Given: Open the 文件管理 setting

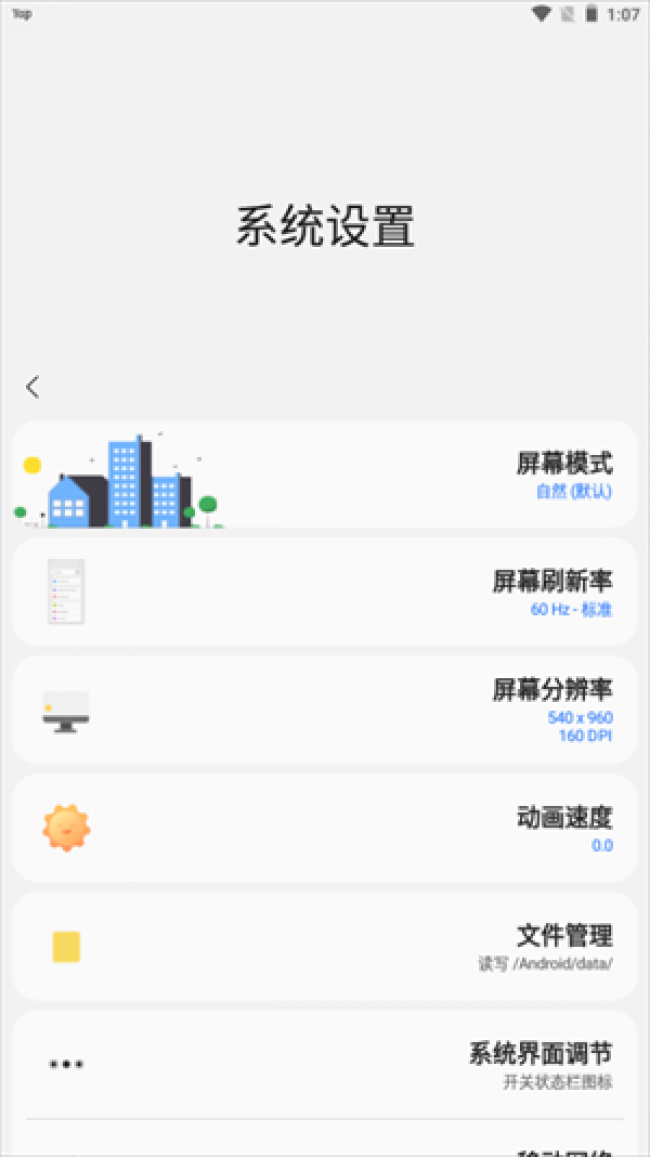Looking at the screenshot, I should 325,947.
